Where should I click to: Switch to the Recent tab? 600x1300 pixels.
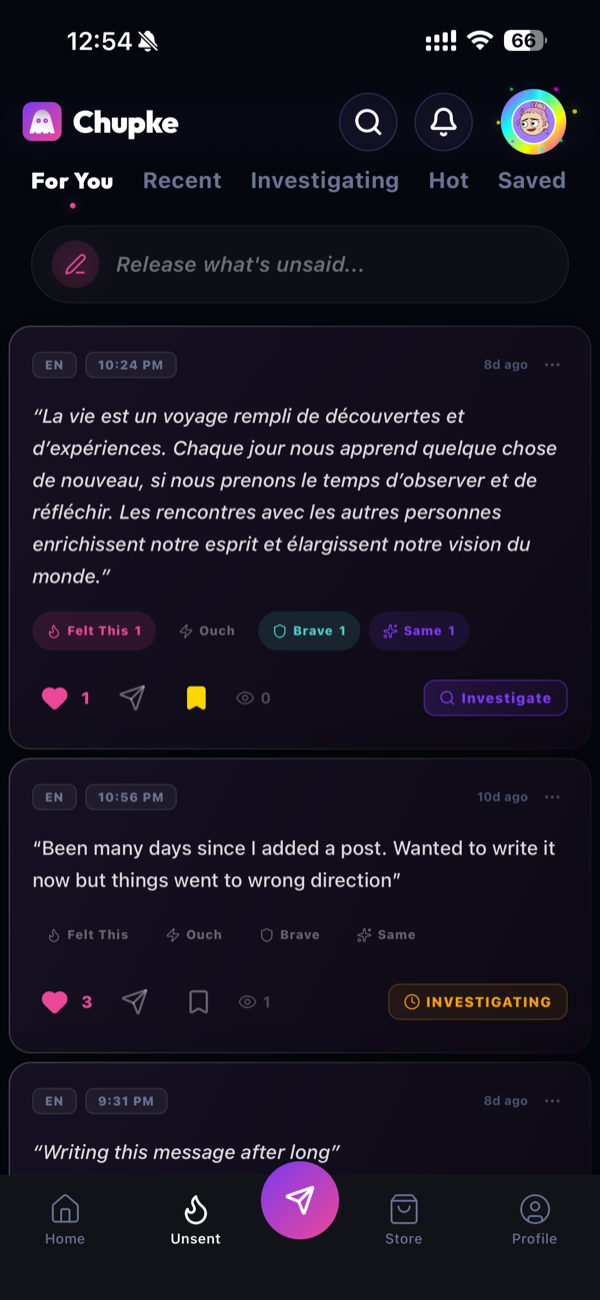(x=182, y=181)
